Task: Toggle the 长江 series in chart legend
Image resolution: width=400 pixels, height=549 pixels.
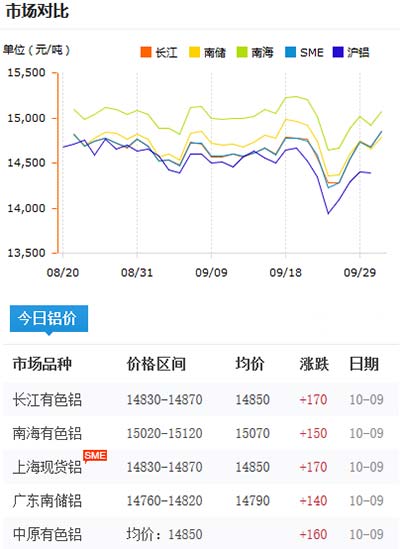Action: click(159, 53)
